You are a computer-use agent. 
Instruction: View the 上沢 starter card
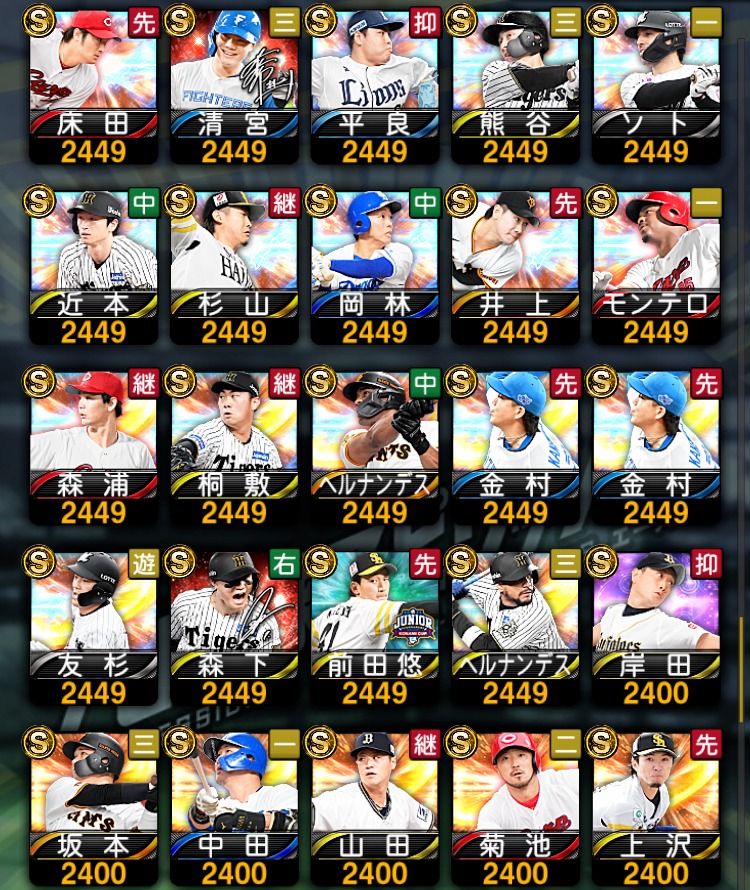click(656, 805)
